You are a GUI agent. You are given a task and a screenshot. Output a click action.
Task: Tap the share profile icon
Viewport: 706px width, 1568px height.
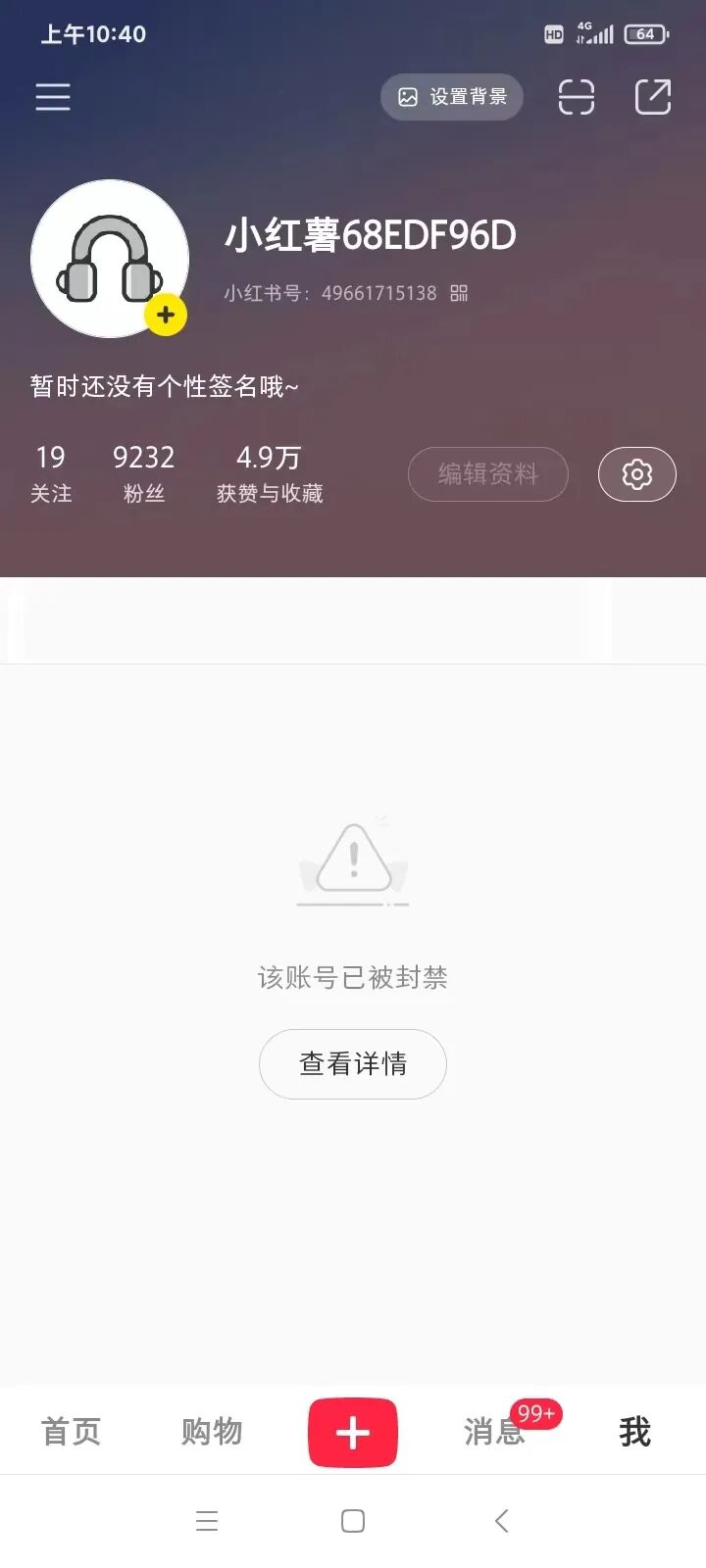[651, 97]
